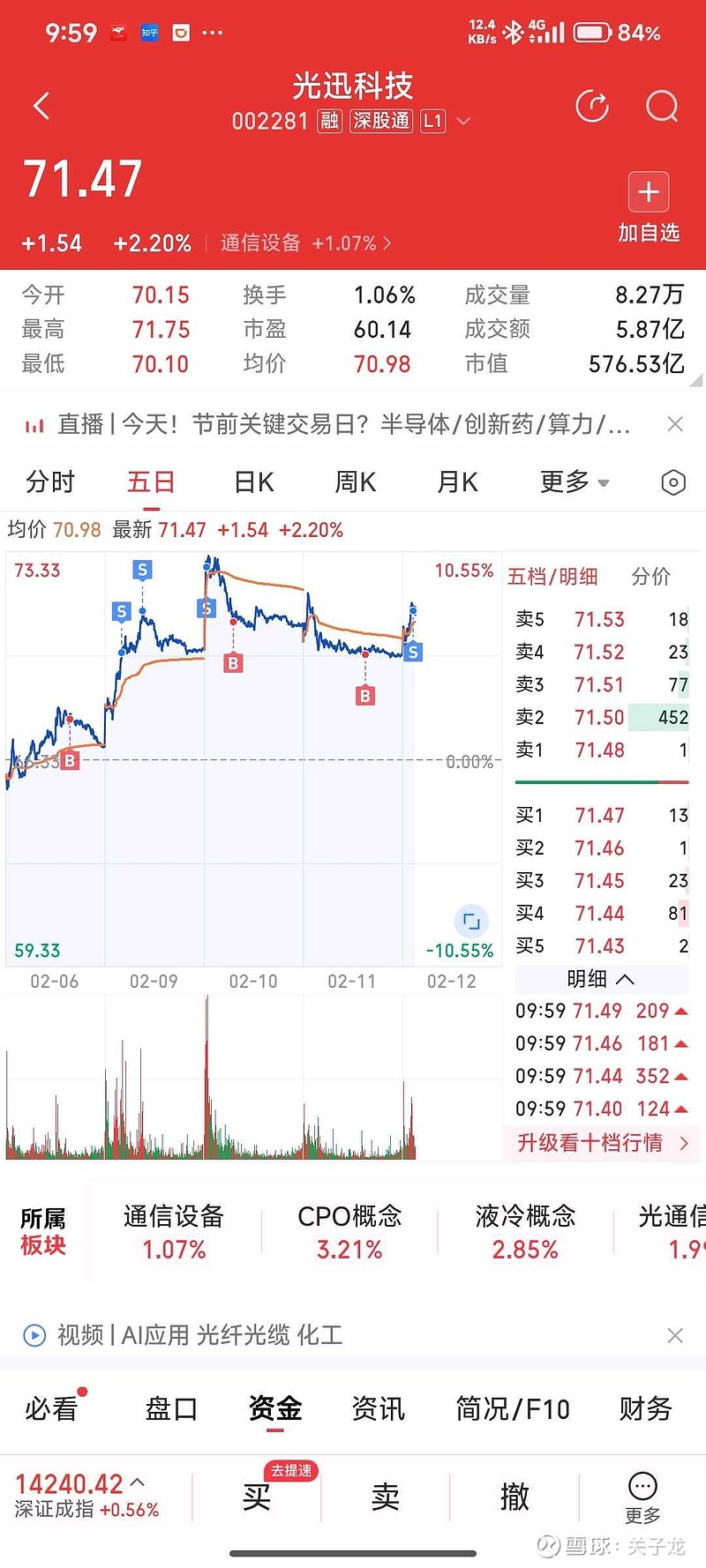Expand the chart to fullscreen
This screenshot has height=1568, width=706.
click(471, 922)
